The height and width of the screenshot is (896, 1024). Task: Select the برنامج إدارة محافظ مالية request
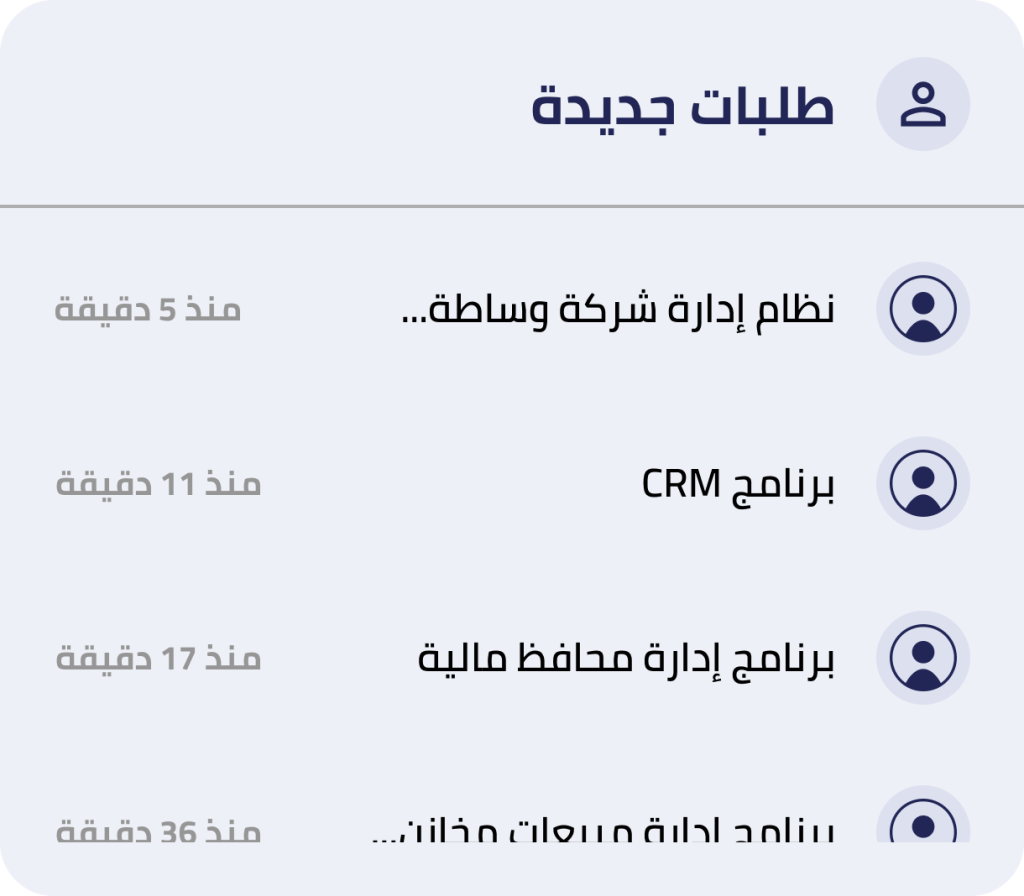(x=625, y=659)
